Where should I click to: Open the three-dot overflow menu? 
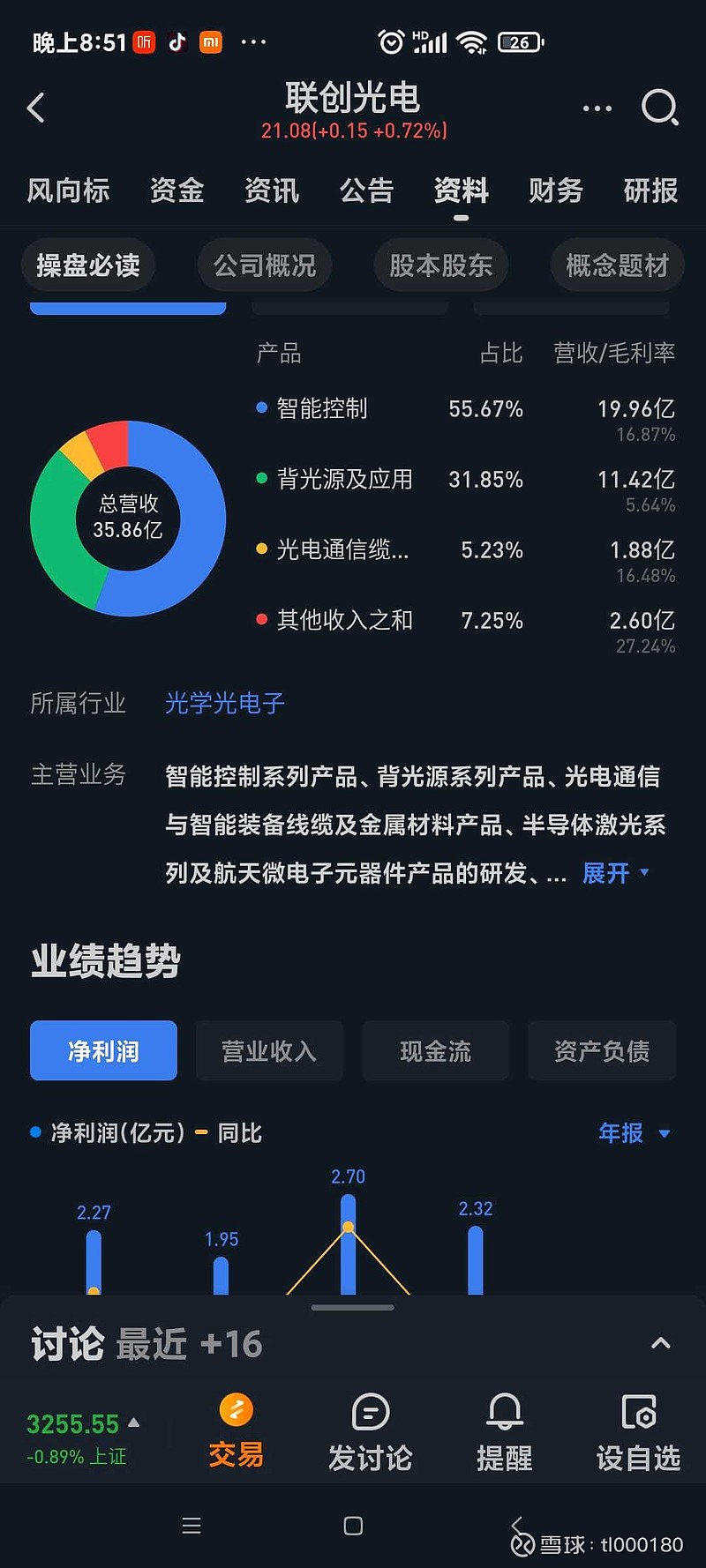tap(597, 108)
